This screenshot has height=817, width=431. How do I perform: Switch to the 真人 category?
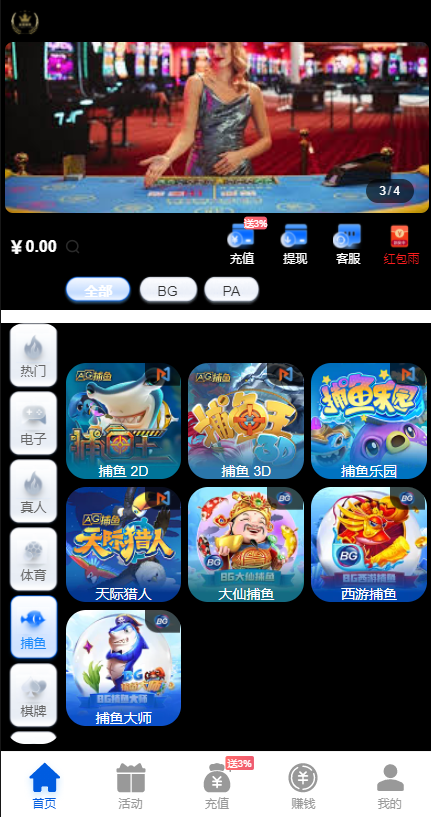(33, 491)
